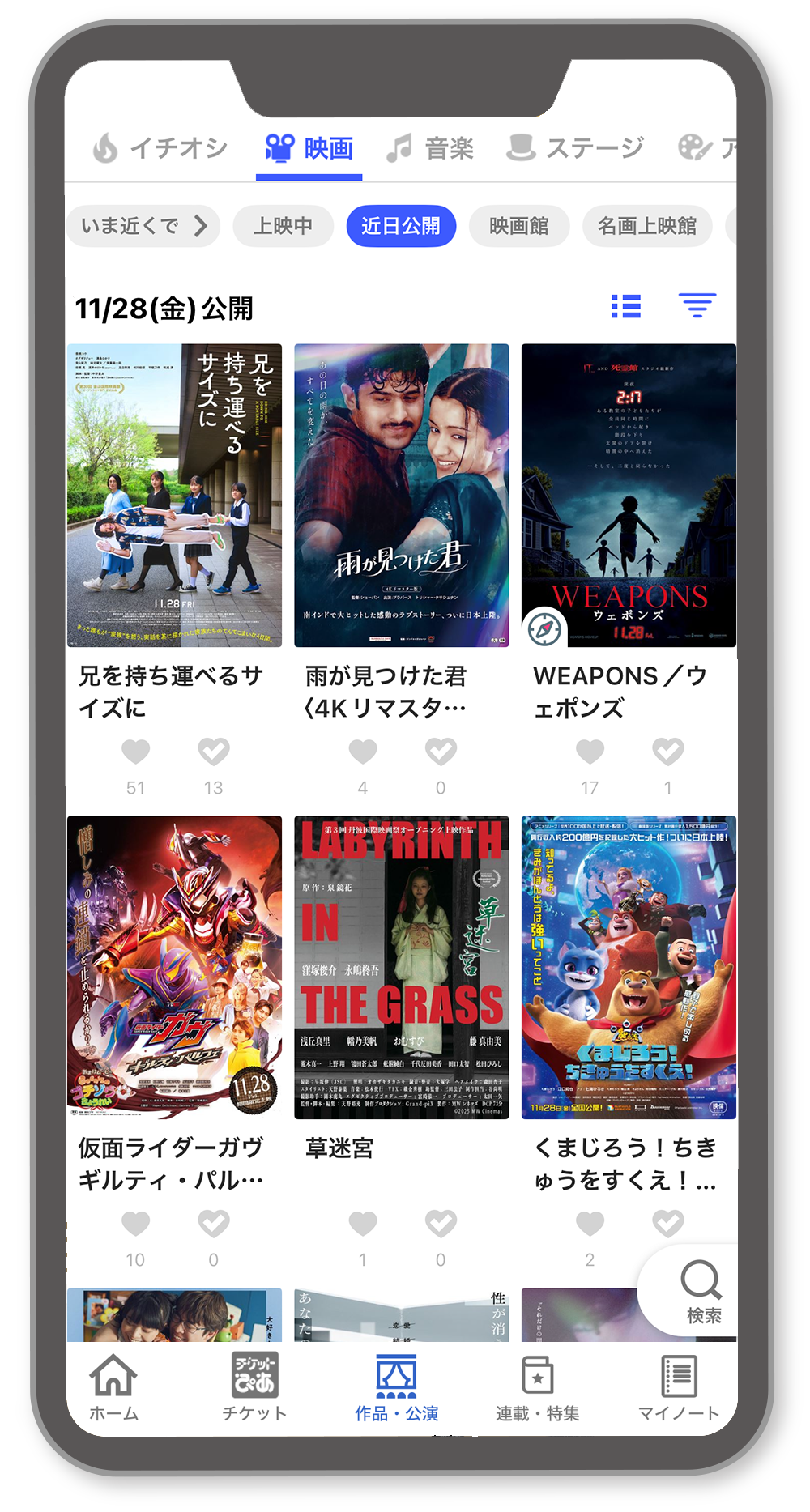Viewport: 810px width, 1512px height.
Task: Open the チケット tab
Action: pyautogui.click(x=255, y=1388)
